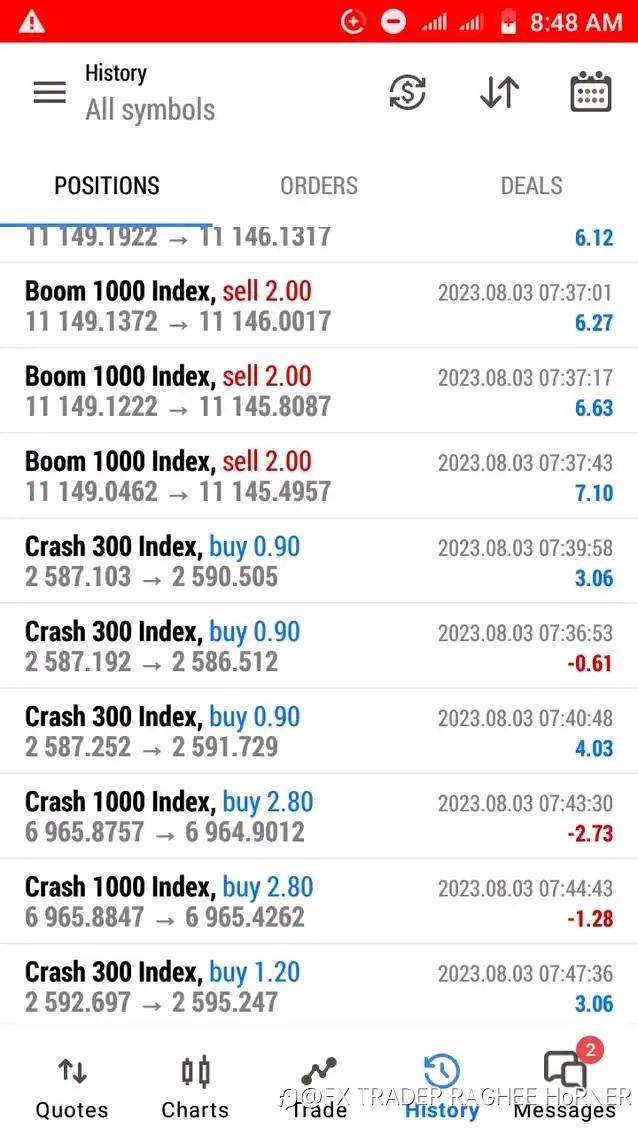Image resolution: width=638 pixels, height=1135 pixels.
Task: Expand Crash 300 buy with 4.03 profit
Action: tap(319, 731)
